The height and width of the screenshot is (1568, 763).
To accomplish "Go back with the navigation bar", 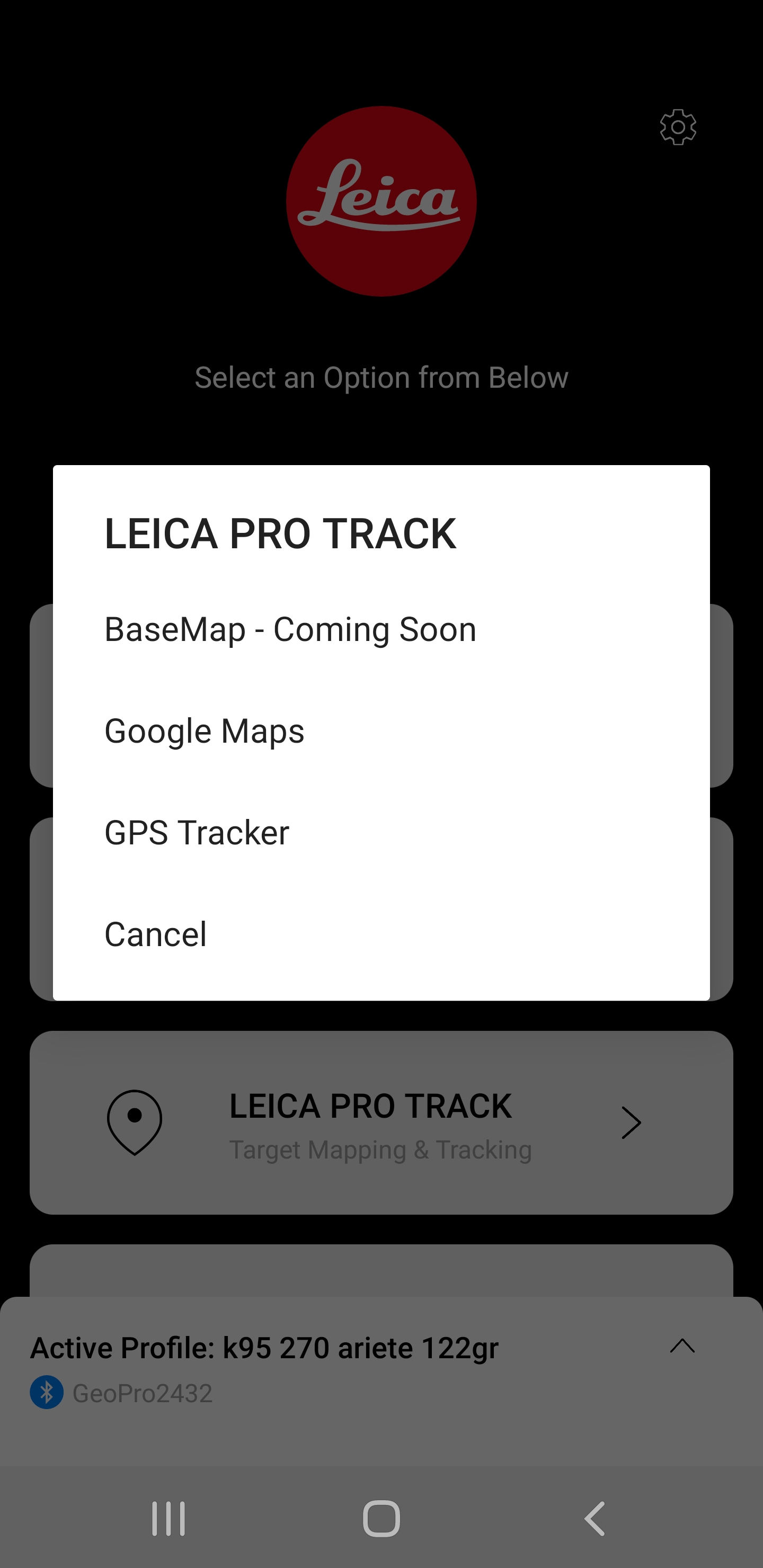I will click(x=595, y=1519).
